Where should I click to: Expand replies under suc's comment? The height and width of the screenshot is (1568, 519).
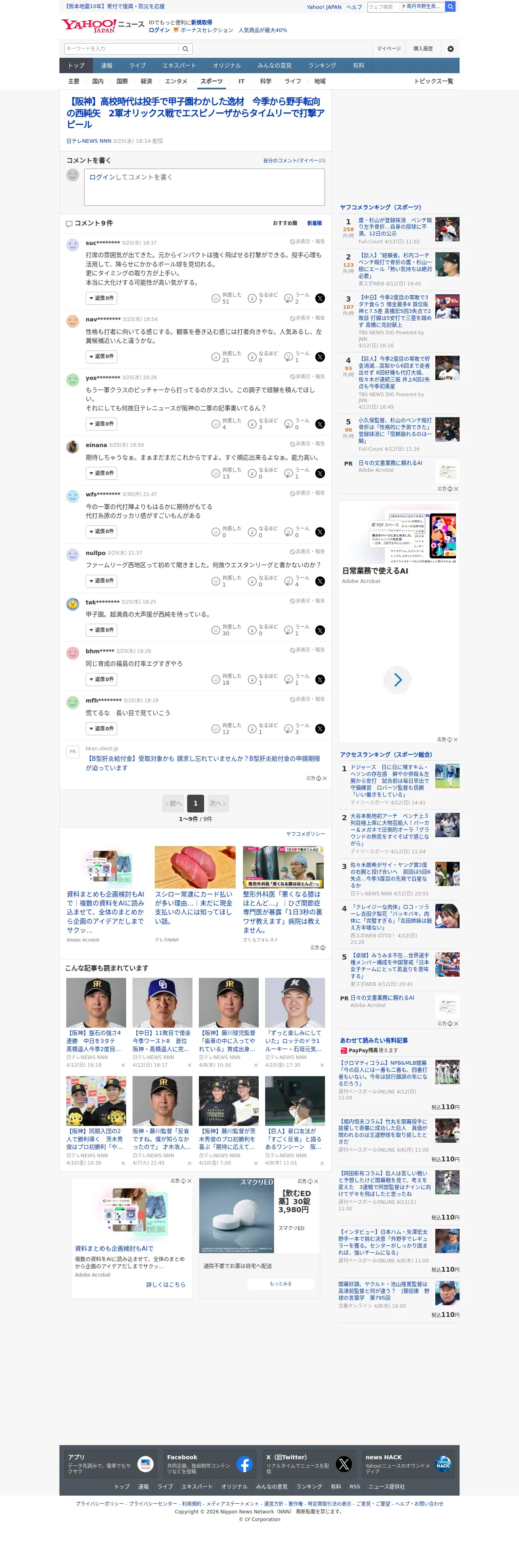(x=101, y=298)
